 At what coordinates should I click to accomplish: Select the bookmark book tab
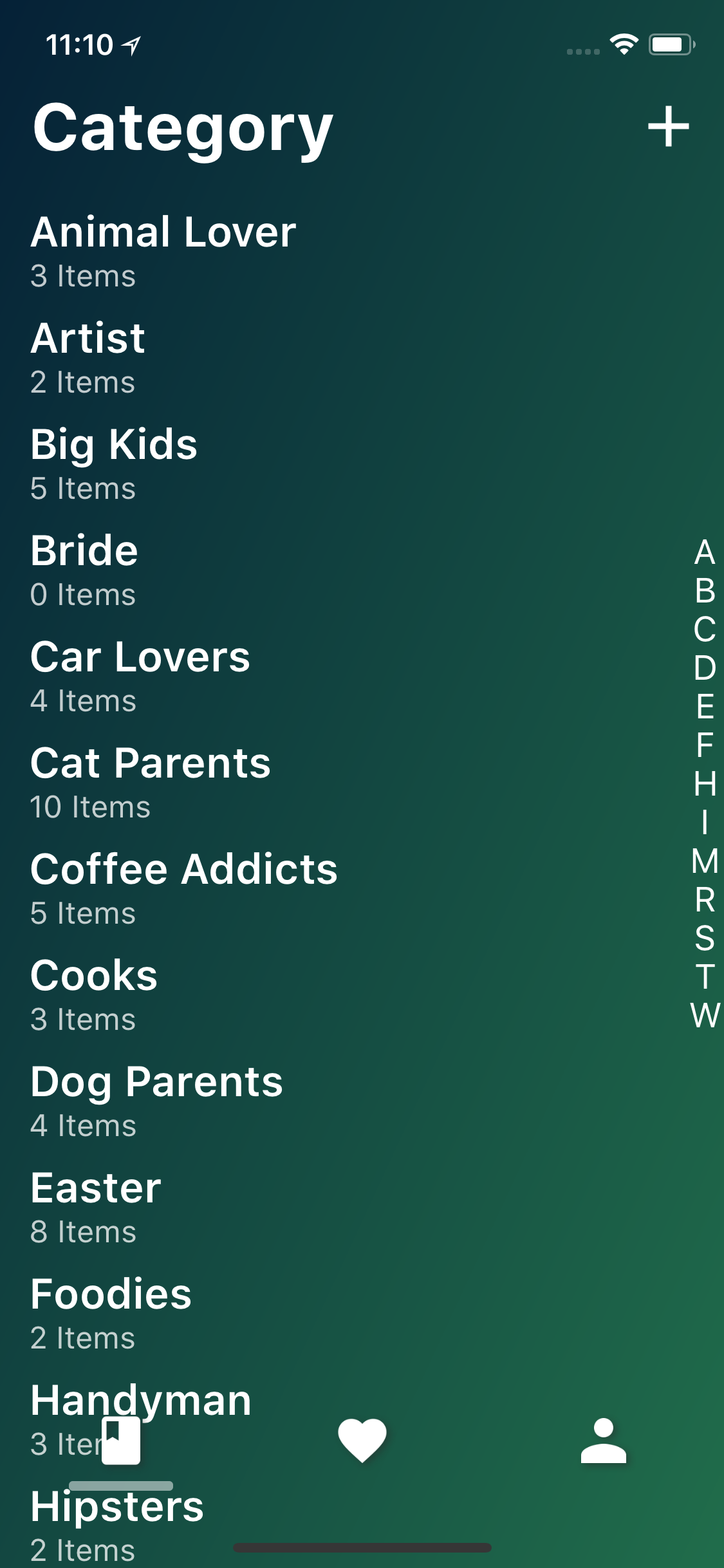[121, 1441]
